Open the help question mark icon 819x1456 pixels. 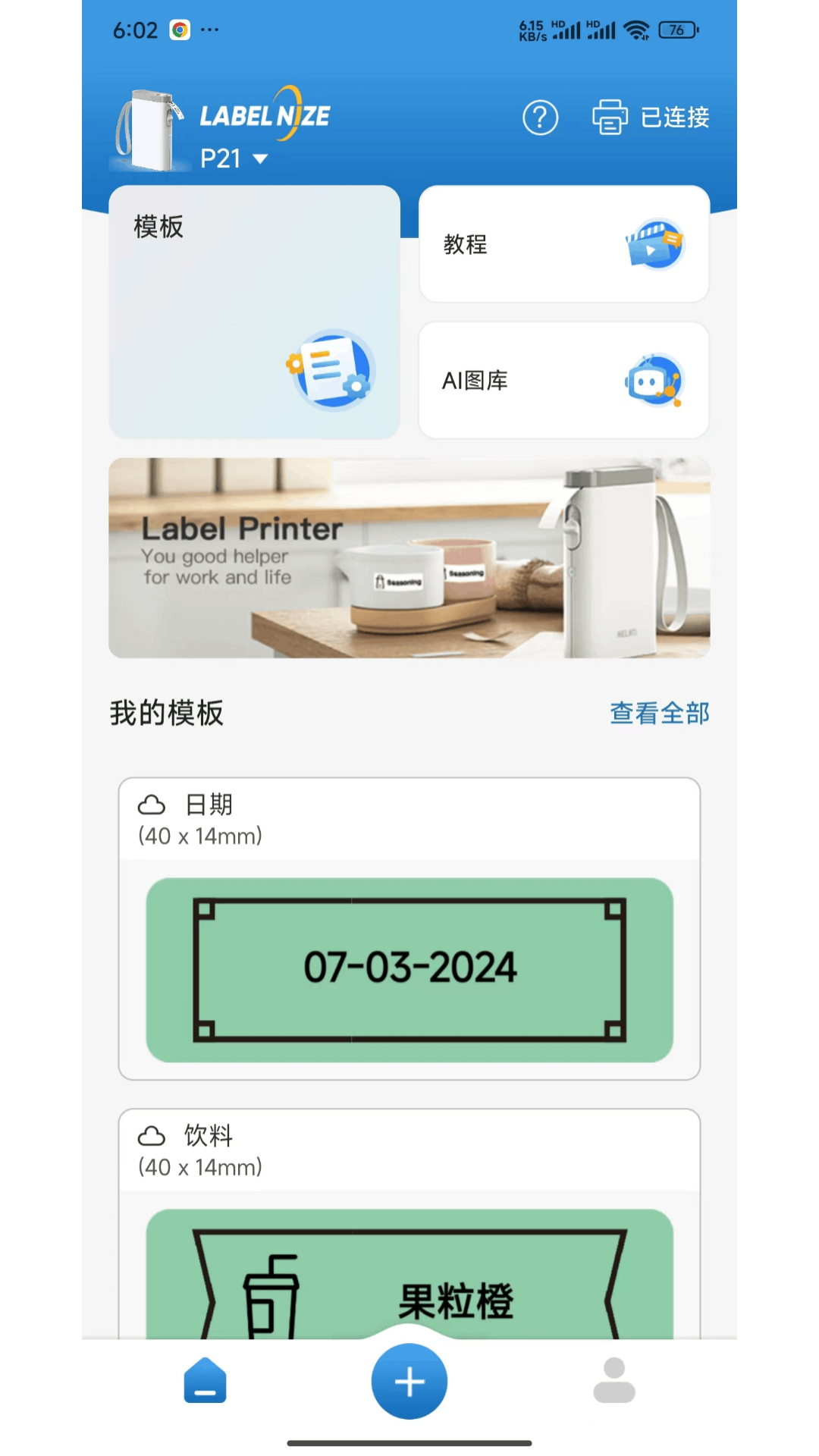click(x=540, y=118)
